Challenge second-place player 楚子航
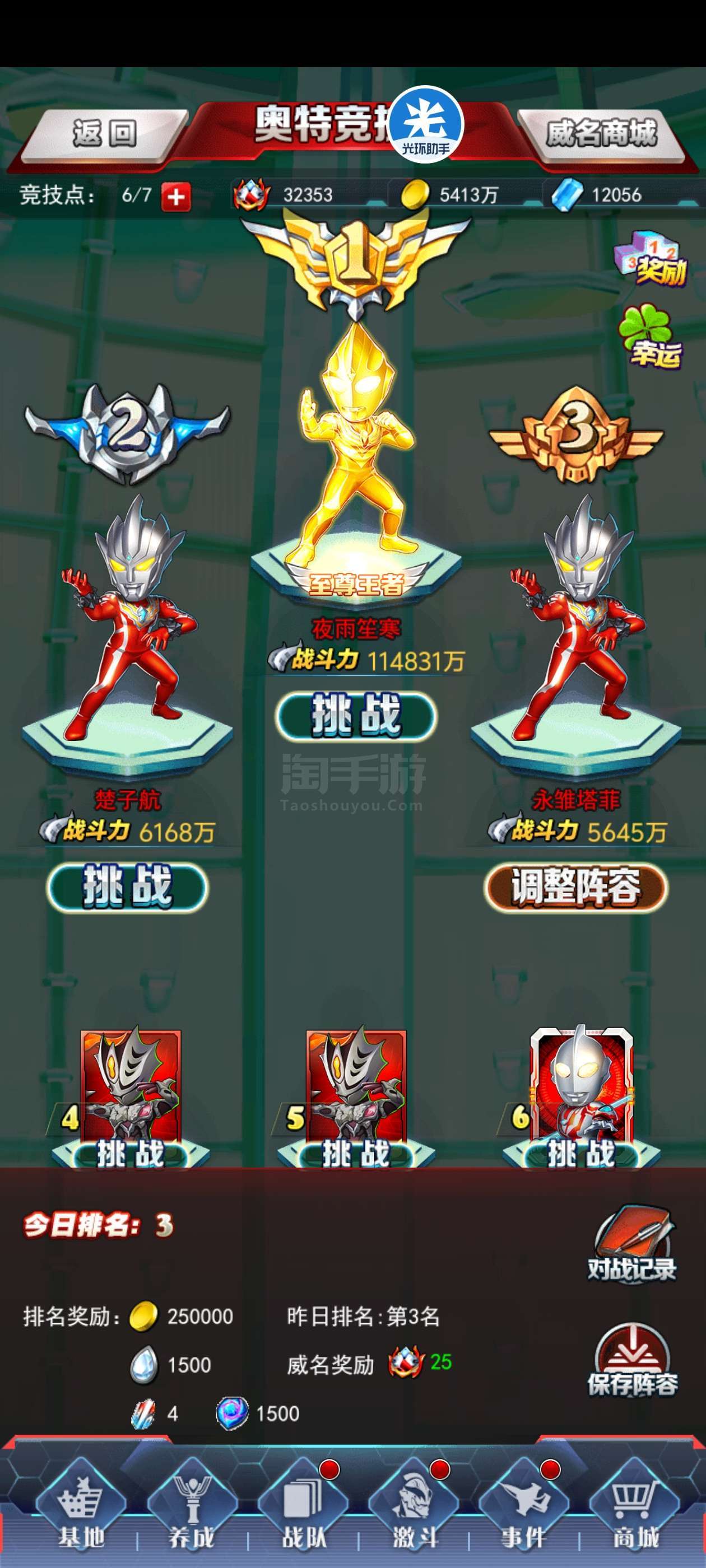This screenshot has width=706, height=1568. [x=127, y=888]
